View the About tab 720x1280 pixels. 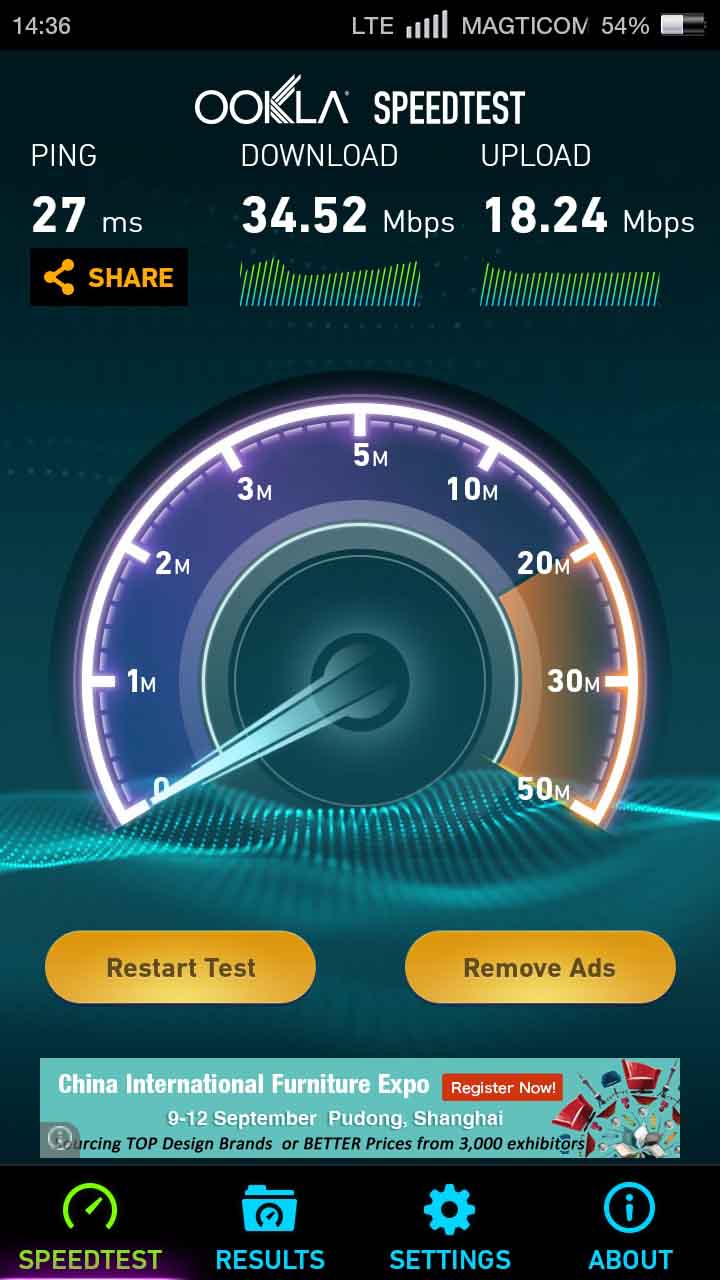630,1226
